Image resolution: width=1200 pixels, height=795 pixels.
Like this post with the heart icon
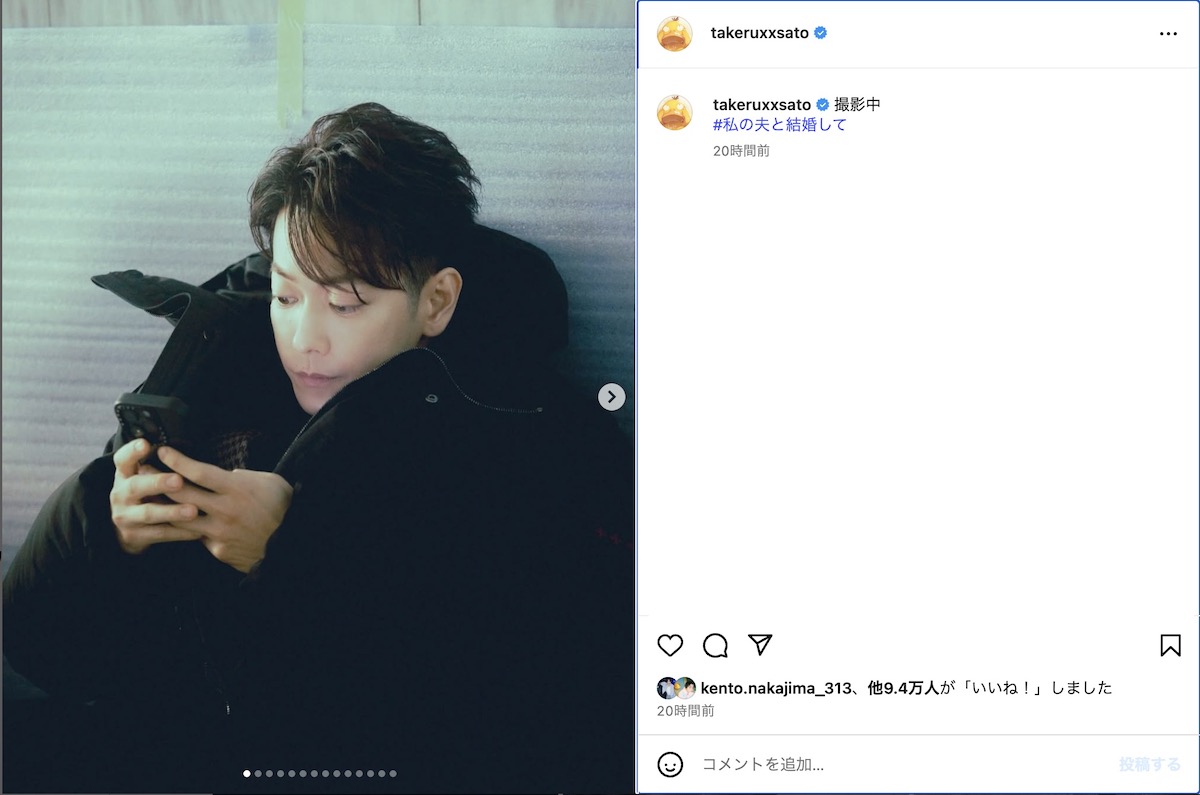(x=670, y=645)
